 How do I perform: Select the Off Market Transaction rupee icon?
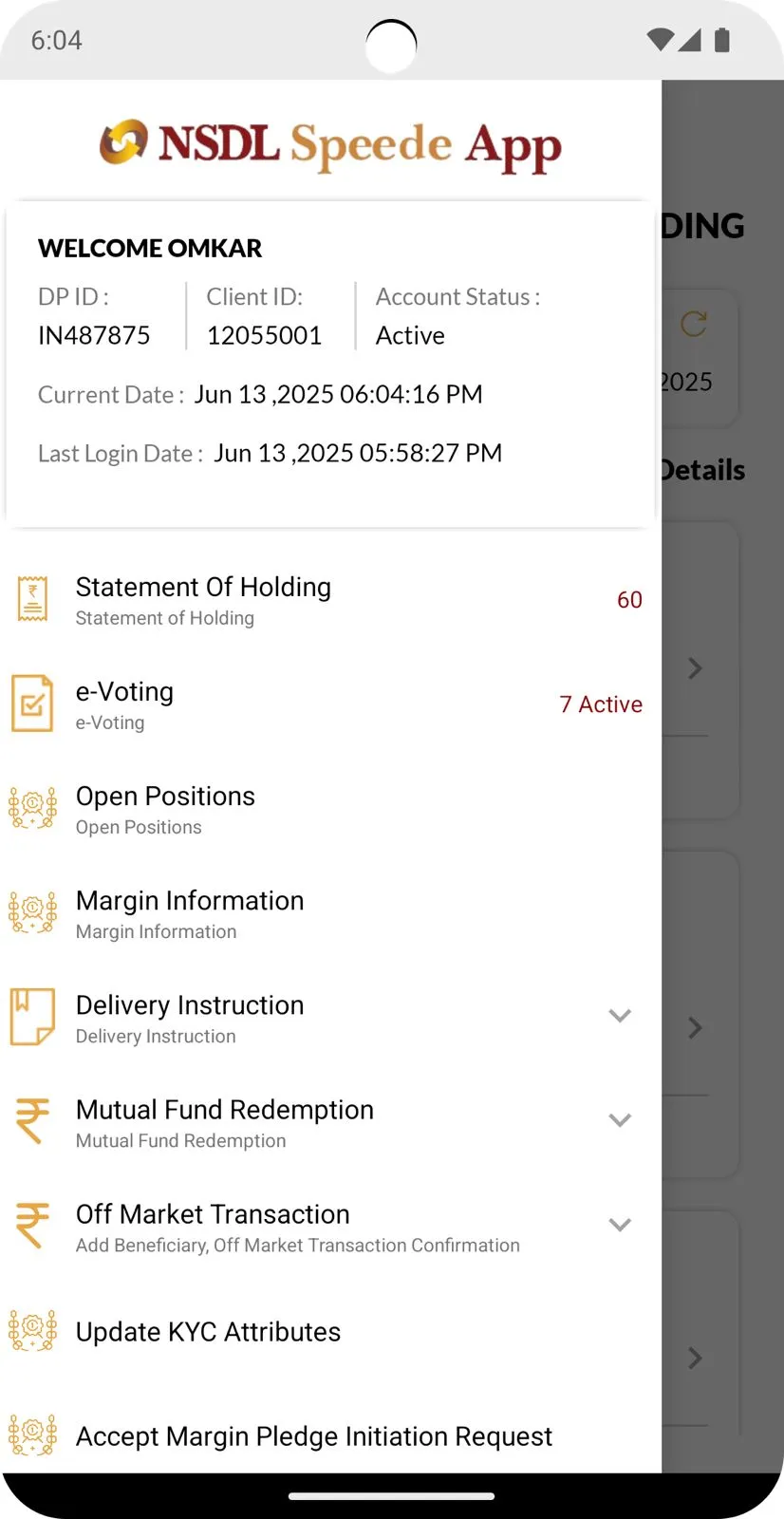tap(33, 1226)
